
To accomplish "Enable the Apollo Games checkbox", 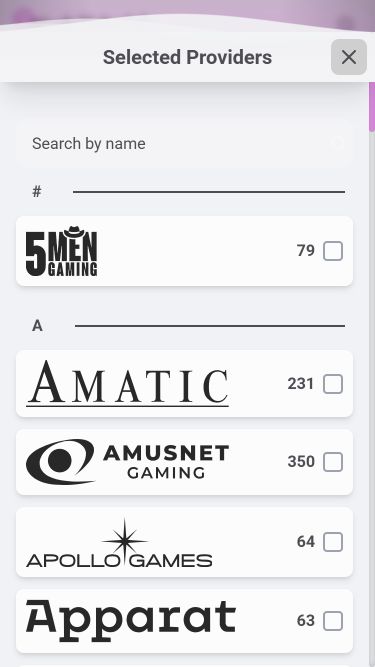I will 333,542.
